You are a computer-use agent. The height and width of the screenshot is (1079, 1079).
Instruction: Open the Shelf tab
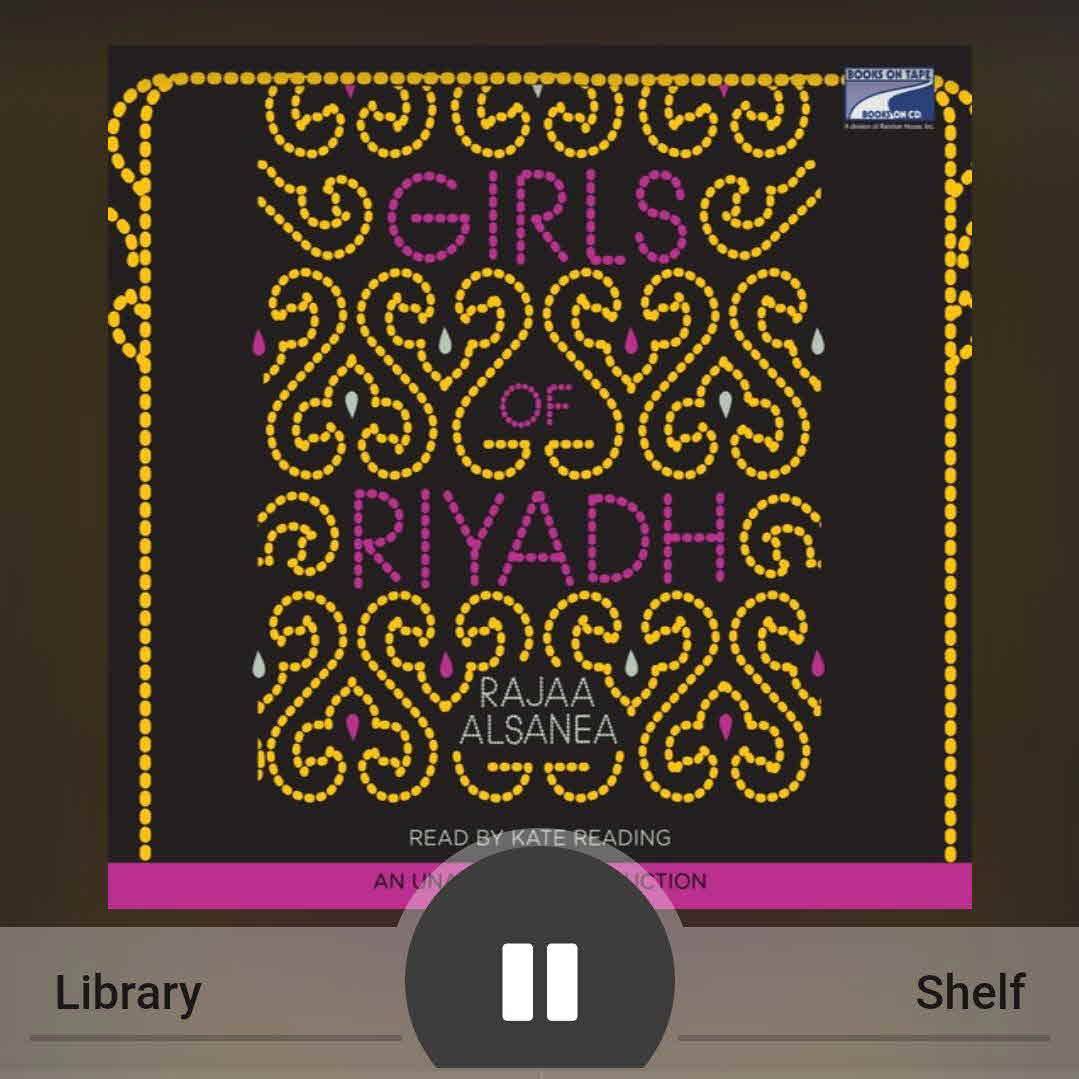(969, 993)
